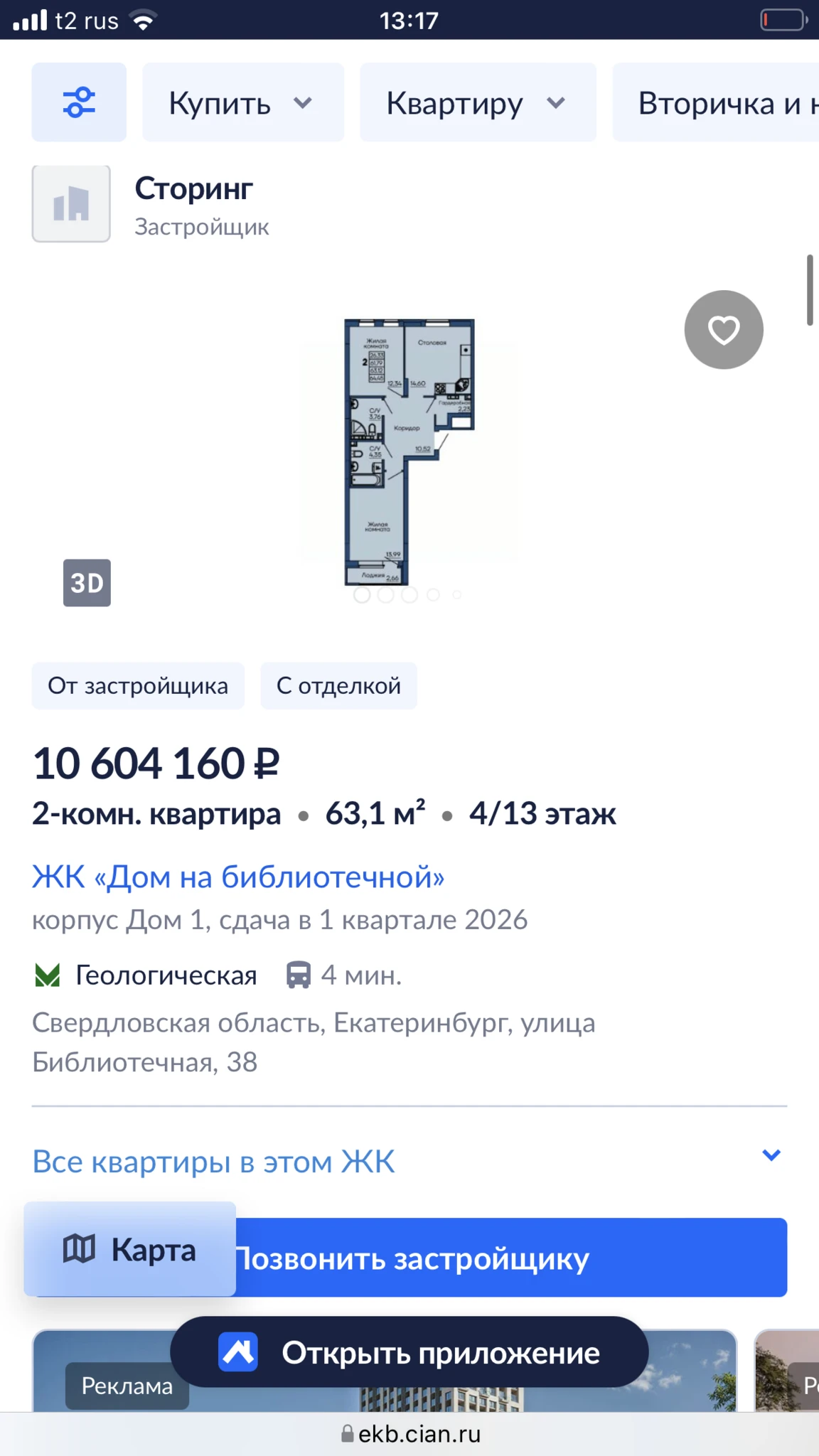Open the Вторичка и новостройки filter
Screen dimensions: 819x1456
[718, 103]
